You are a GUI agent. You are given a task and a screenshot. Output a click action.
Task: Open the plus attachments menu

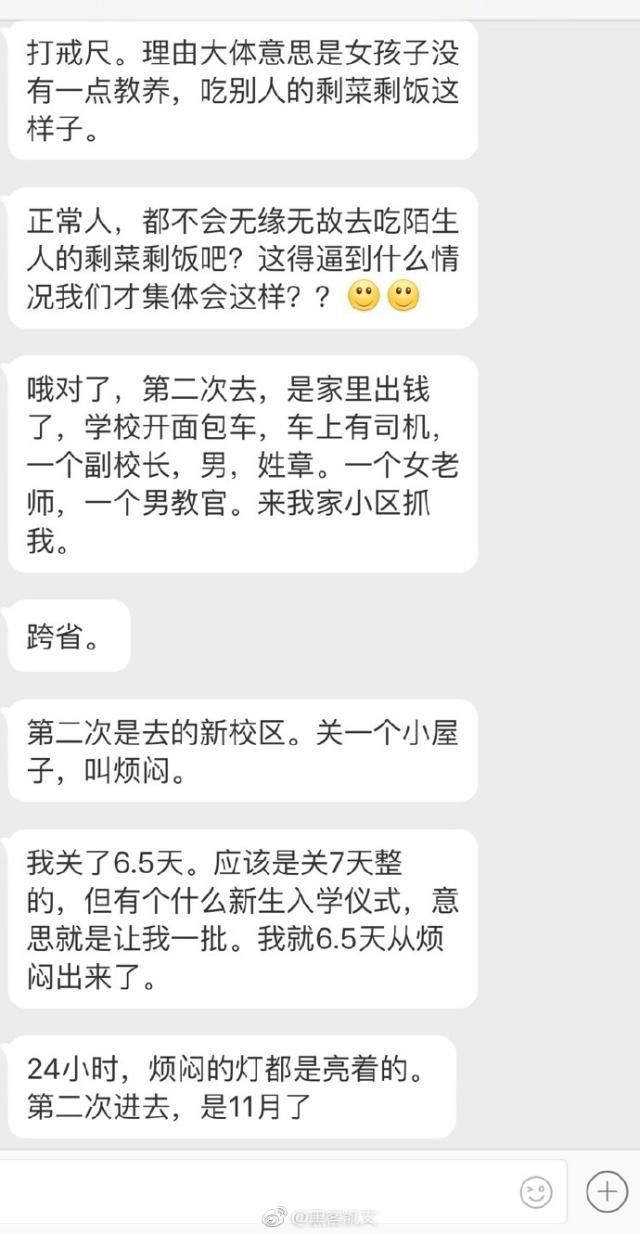[x=606, y=1191]
